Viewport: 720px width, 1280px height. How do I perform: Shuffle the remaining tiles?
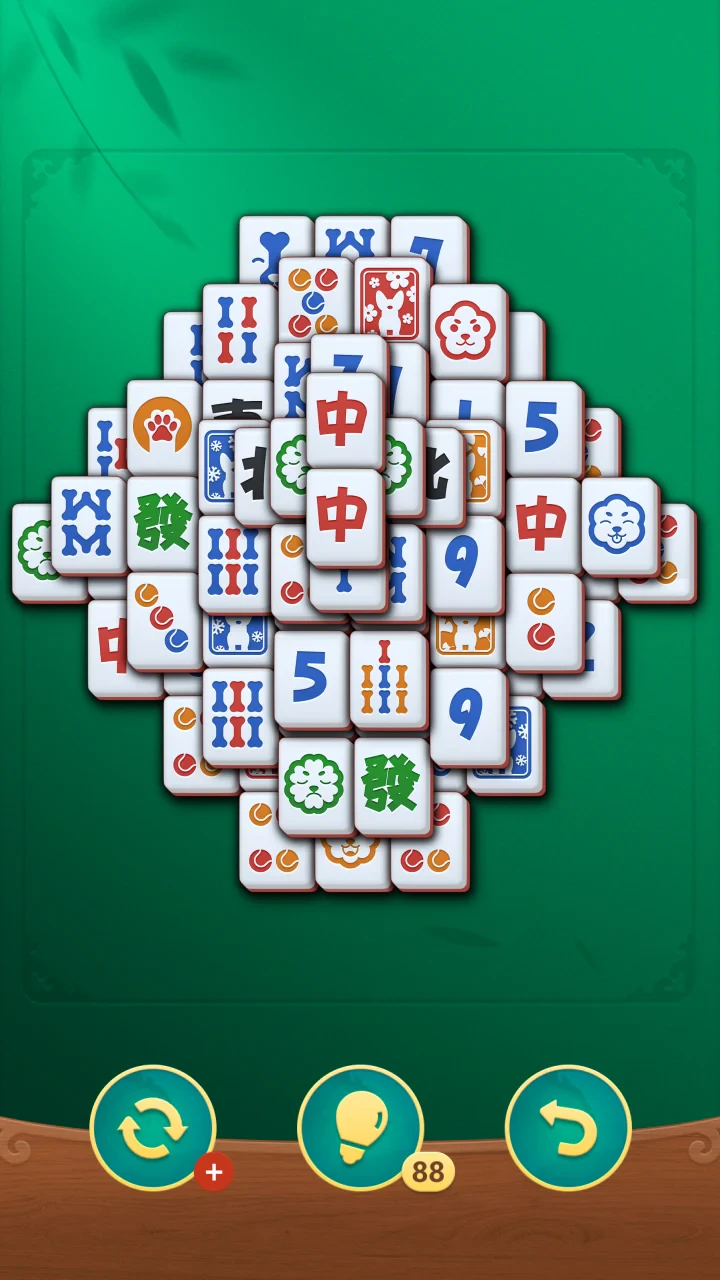153,1128
